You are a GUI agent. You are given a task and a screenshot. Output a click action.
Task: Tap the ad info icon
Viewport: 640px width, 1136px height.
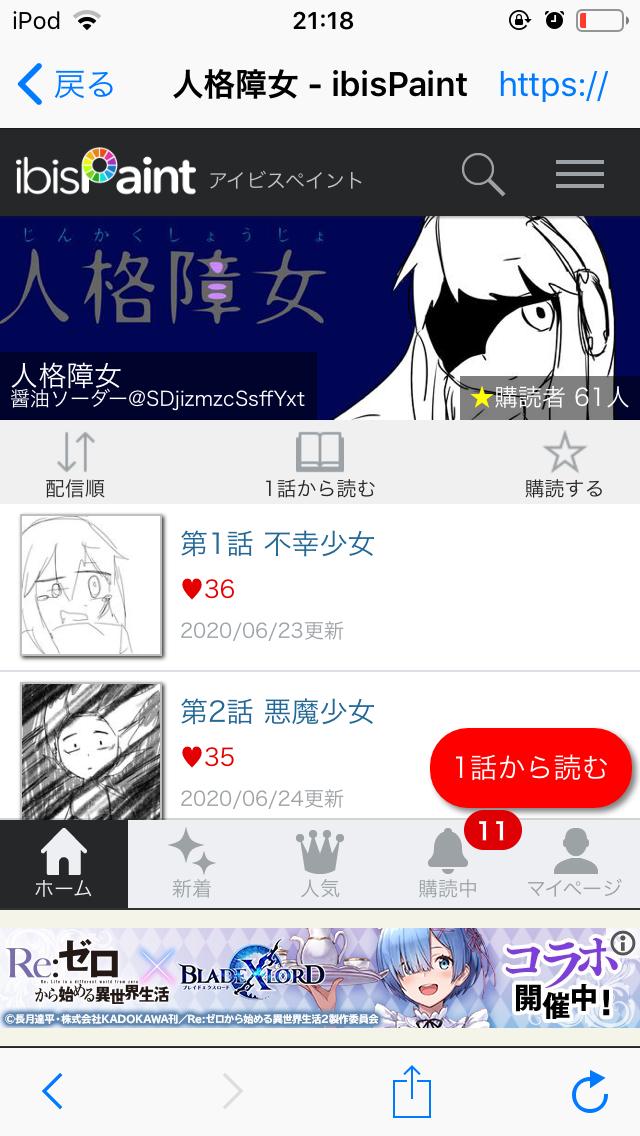click(622, 943)
